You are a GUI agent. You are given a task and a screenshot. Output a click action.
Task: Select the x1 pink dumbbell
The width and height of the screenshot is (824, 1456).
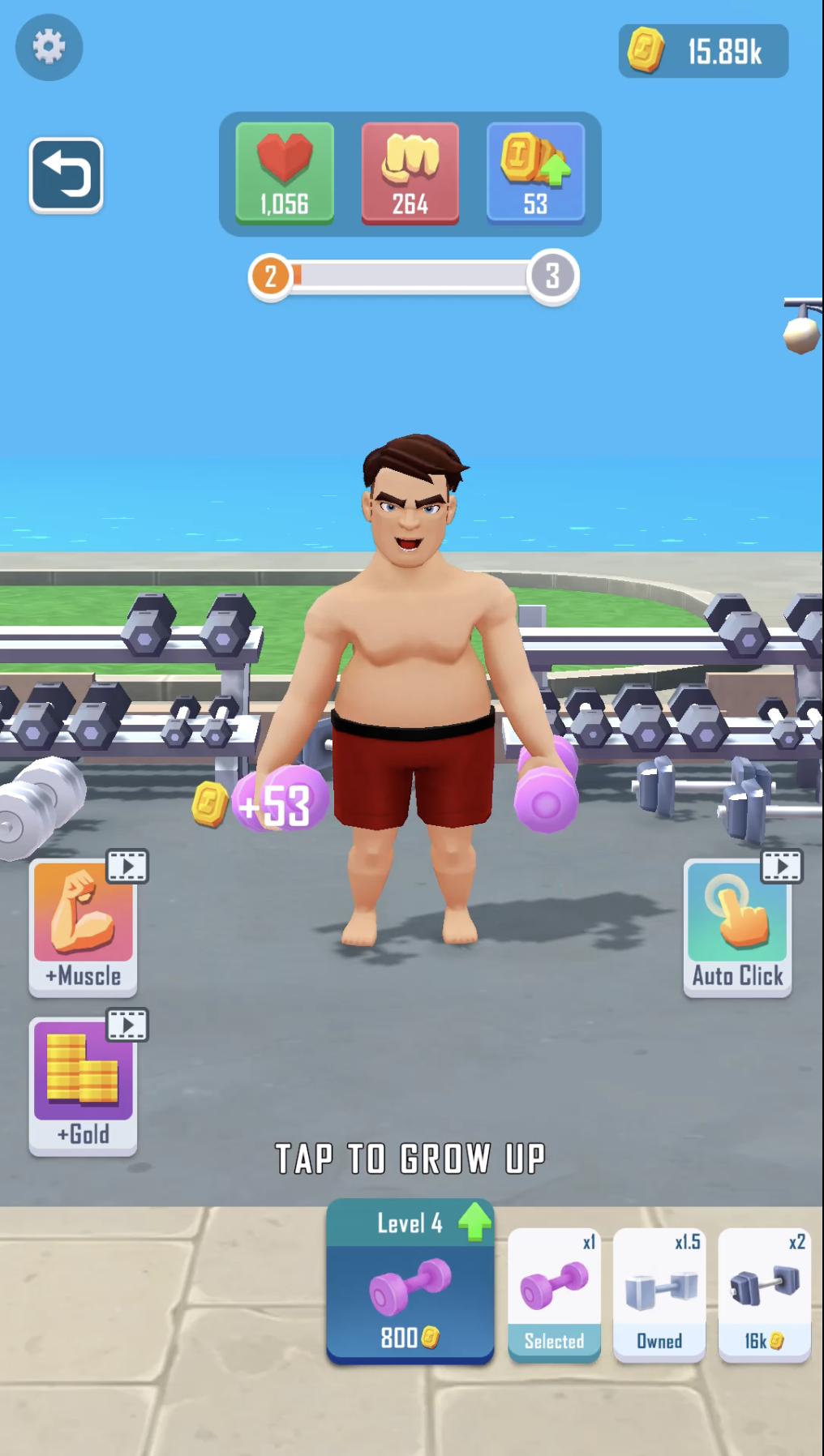click(554, 1295)
